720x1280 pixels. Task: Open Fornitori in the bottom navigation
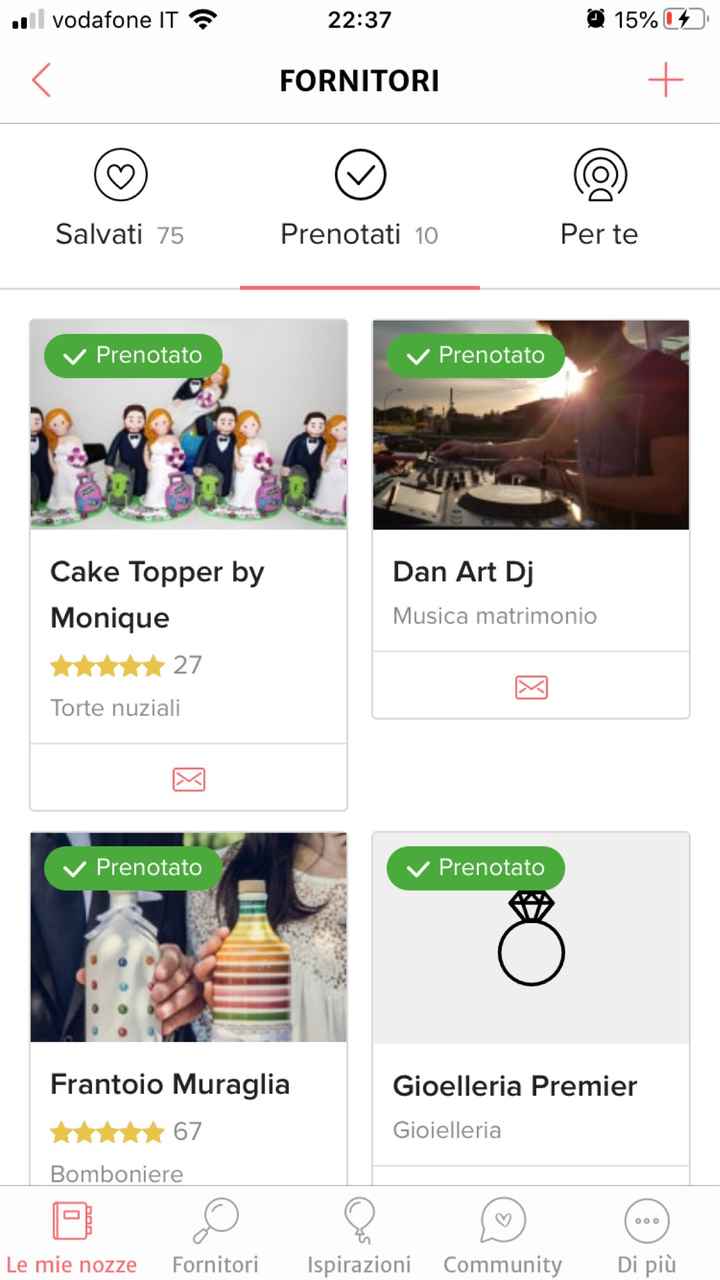pyautogui.click(x=215, y=1237)
